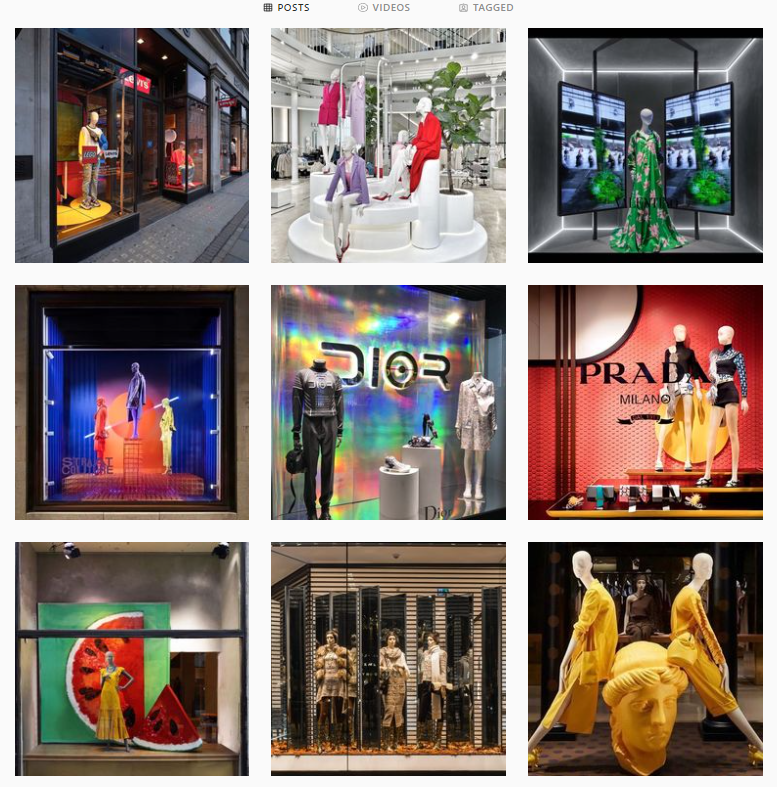Open the striped fur coats window post
This screenshot has width=777, height=787.
(388, 659)
